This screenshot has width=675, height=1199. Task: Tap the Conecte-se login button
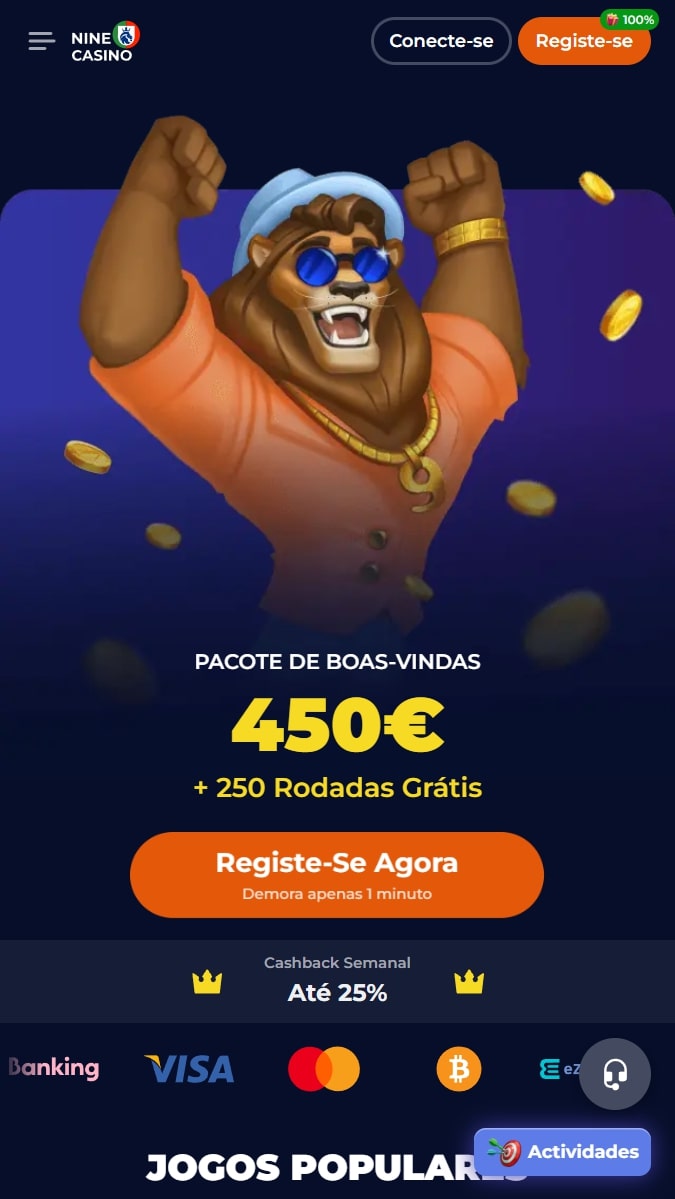click(441, 41)
